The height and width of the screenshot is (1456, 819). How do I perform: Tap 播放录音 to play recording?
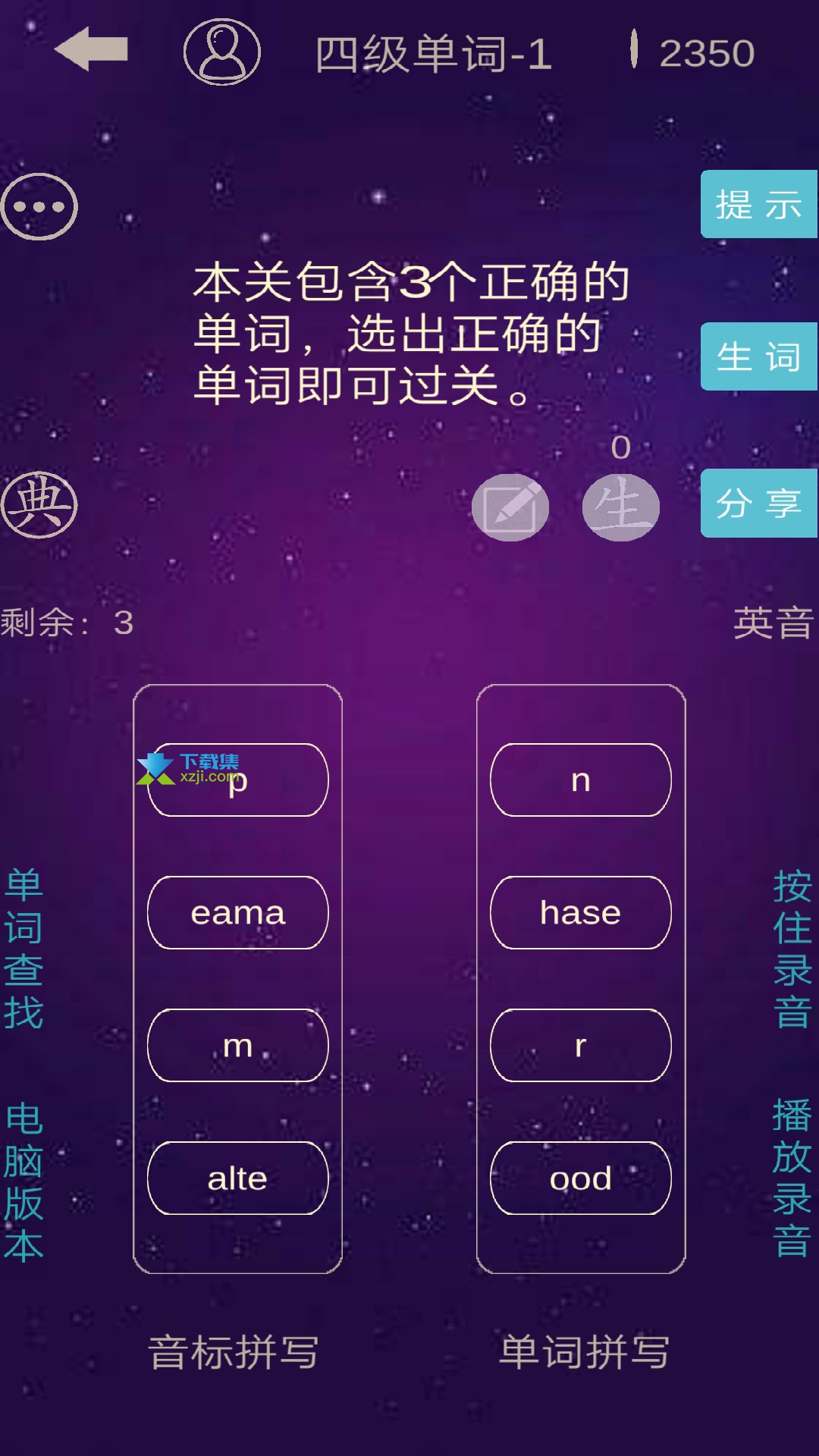click(792, 1178)
